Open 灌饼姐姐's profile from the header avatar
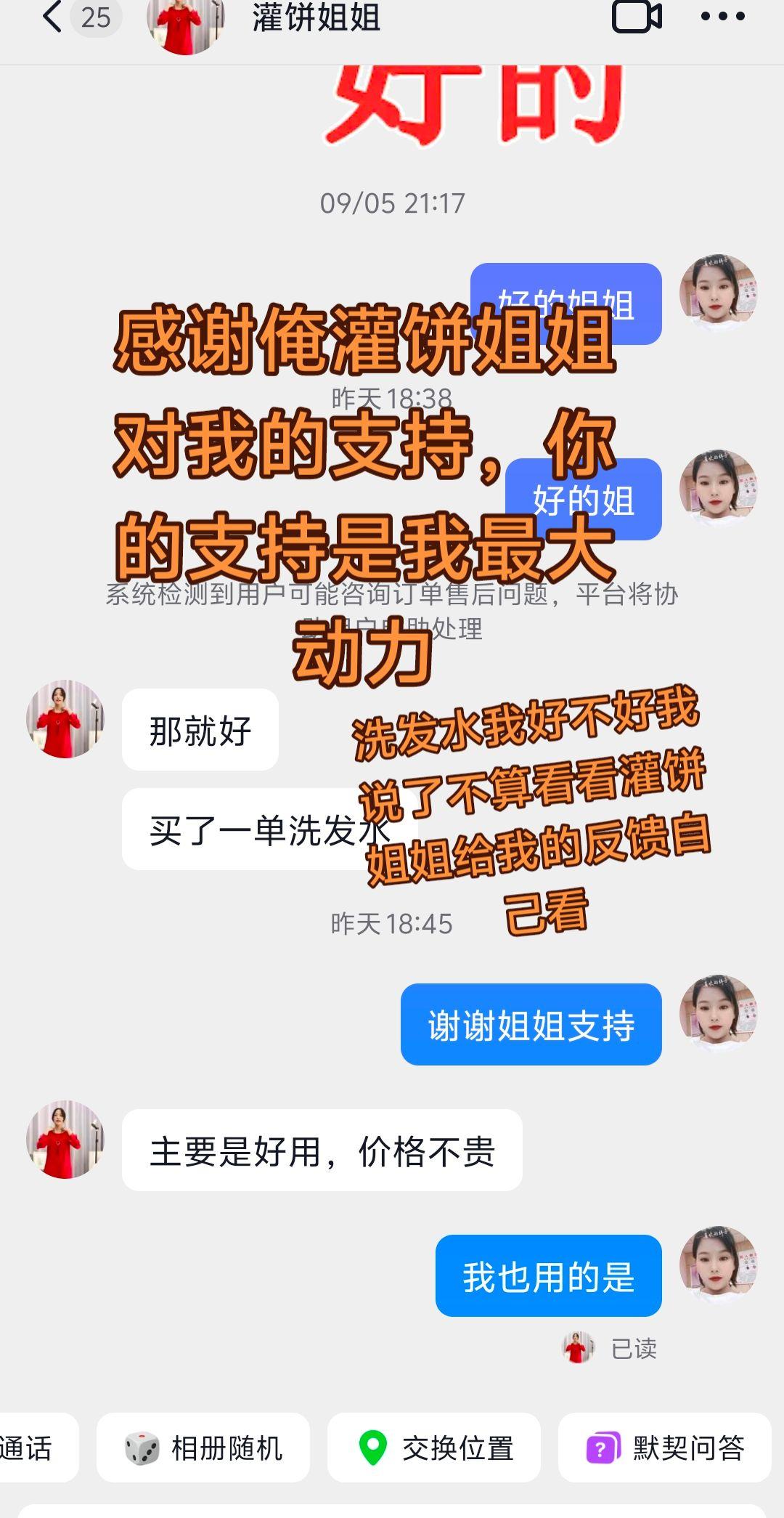The image size is (784, 1518). pyautogui.click(x=185, y=22)
